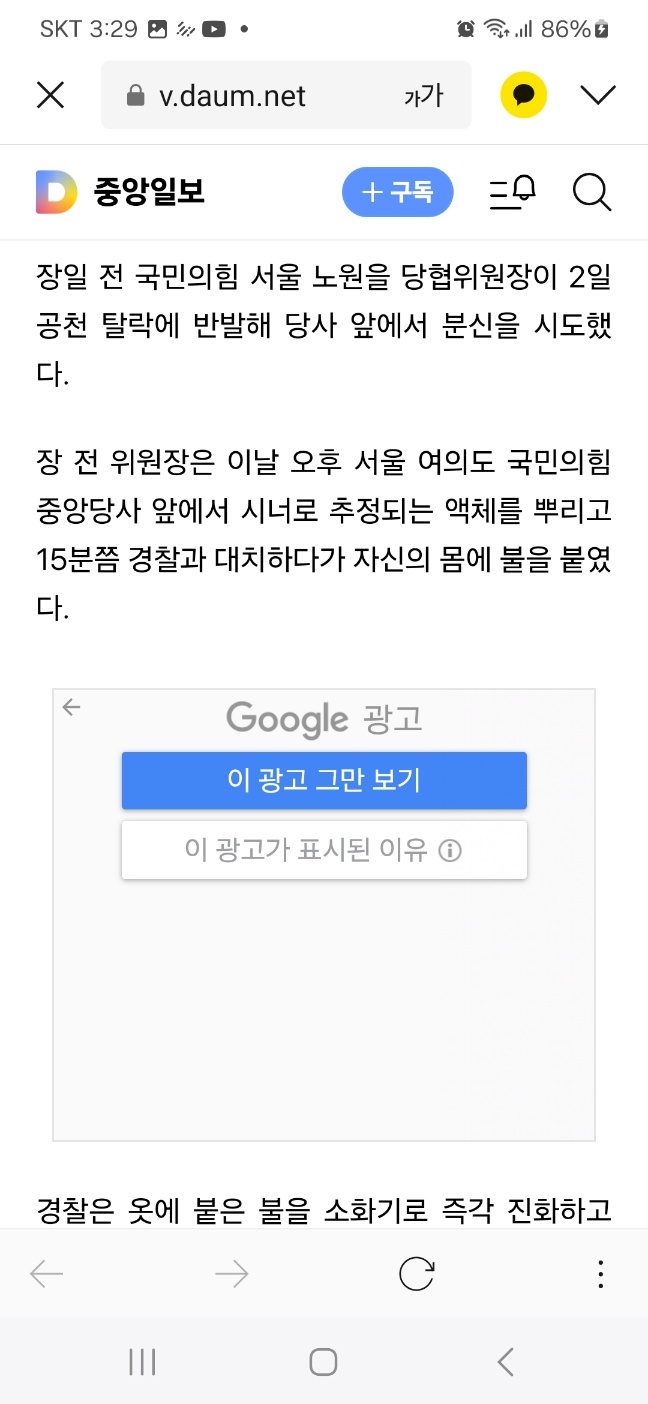Navigate back to the previous page
Screen dimensions: 648x1404
(x=47, y=1273)
